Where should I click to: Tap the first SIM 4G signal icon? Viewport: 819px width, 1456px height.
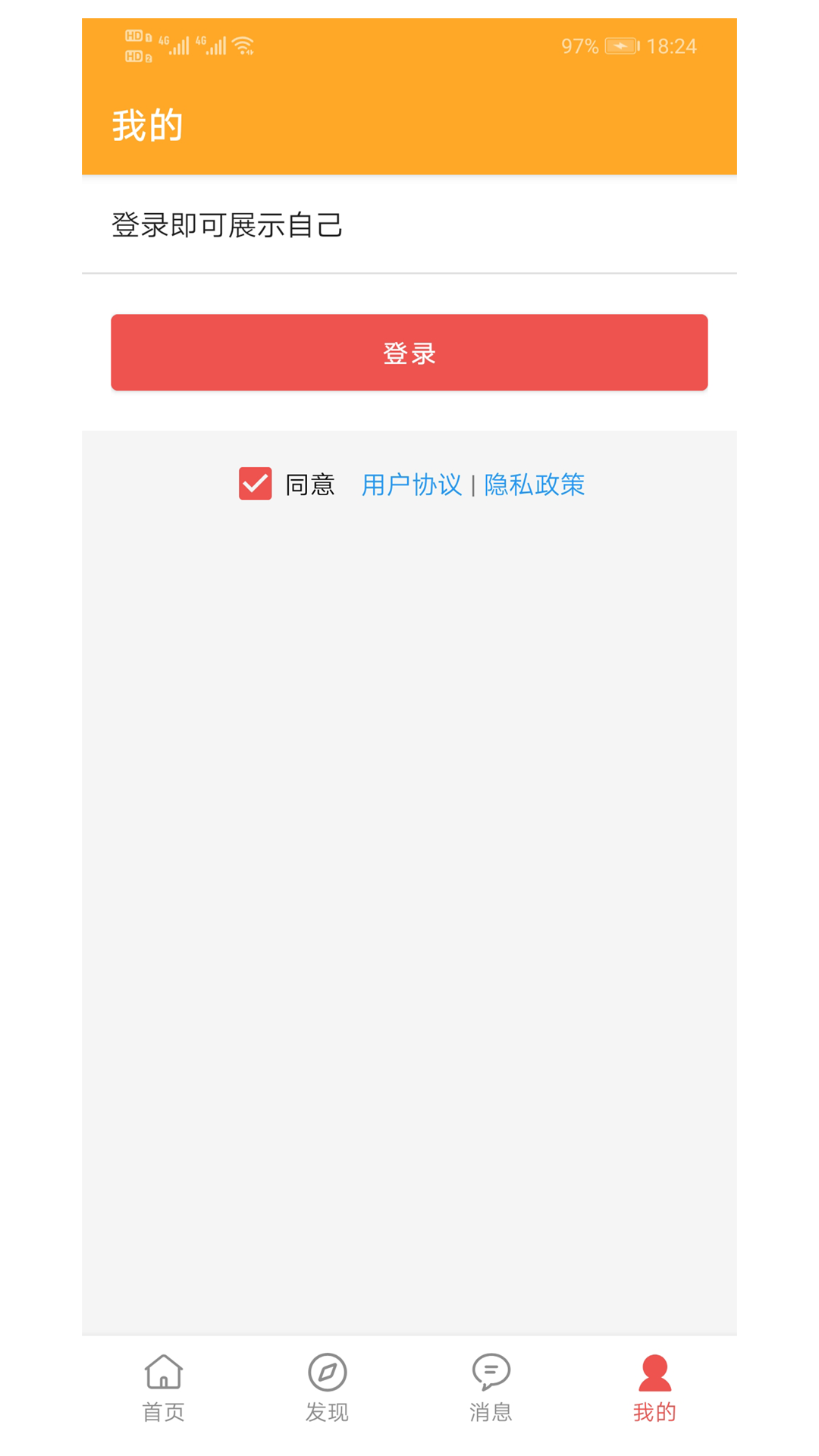(176, 44)
